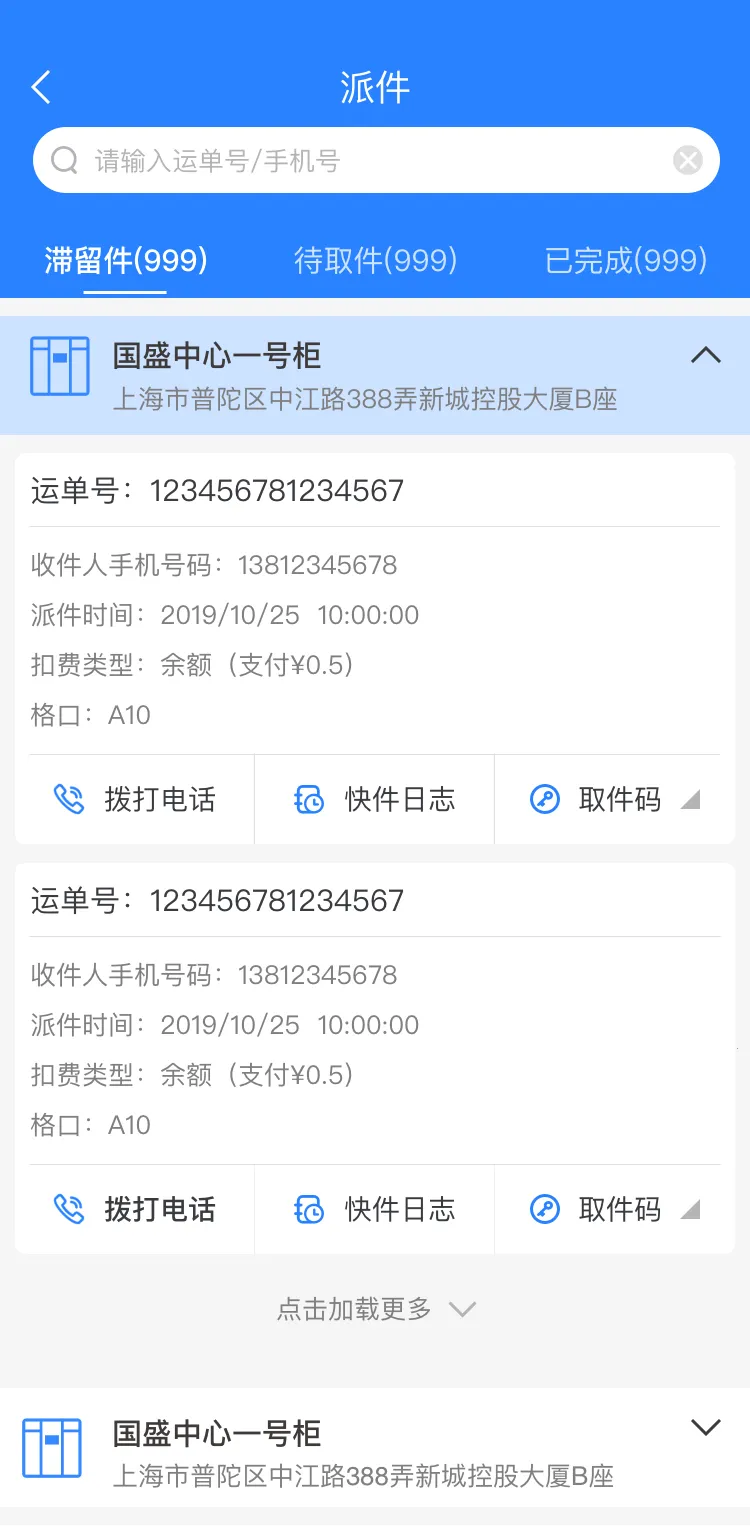Collapse the expanded 国盛中心一号柜 locker section
This screenshot has width=750, height=1527.
point(705,356)
